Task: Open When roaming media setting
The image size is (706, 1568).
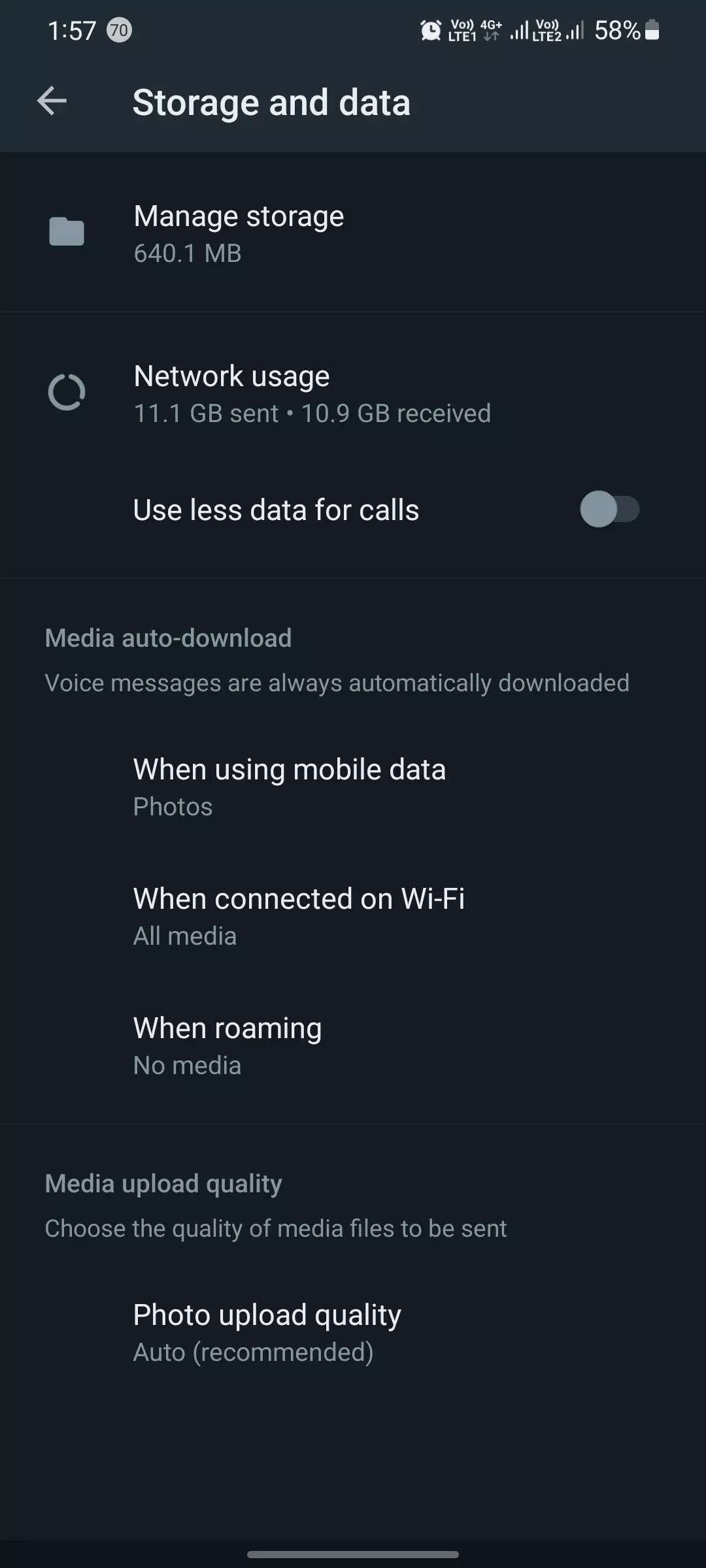Action: click(x=353, y=1045)
